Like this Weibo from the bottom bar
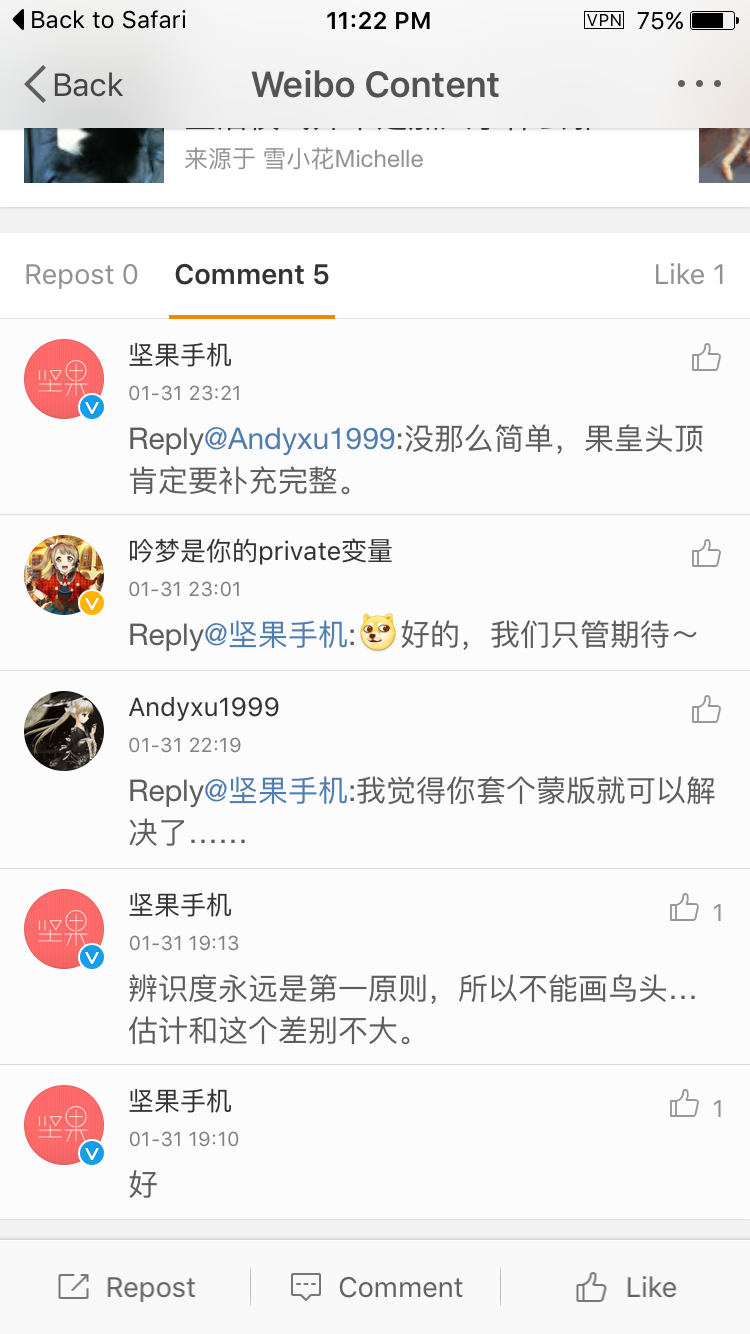 626,1287
